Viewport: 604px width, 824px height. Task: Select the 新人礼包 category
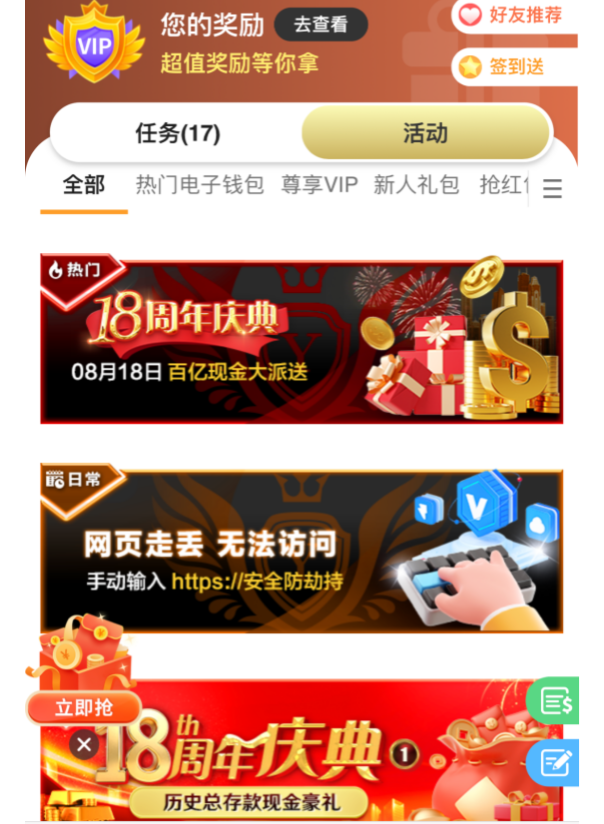point(416,185)
